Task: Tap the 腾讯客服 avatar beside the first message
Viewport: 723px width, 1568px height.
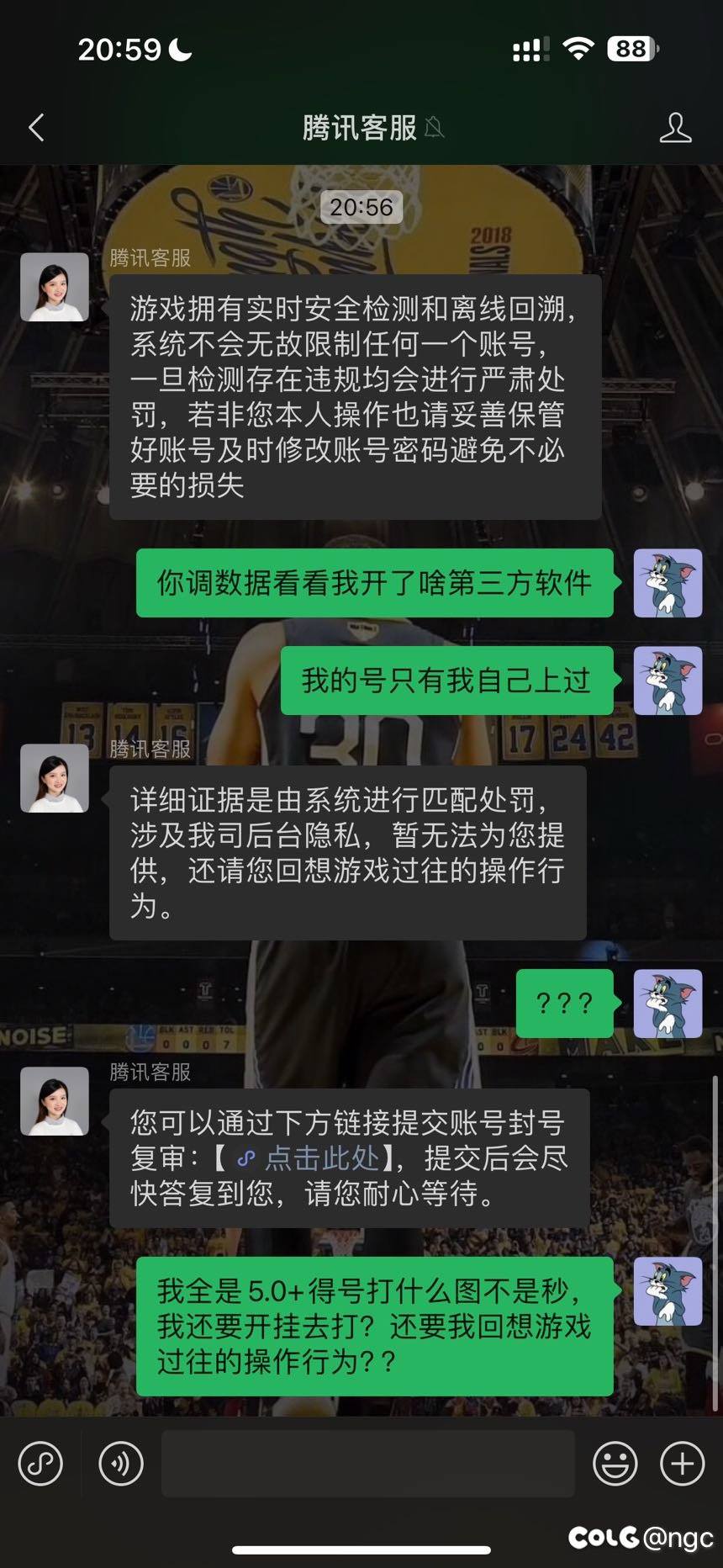Action: [54, 286]
